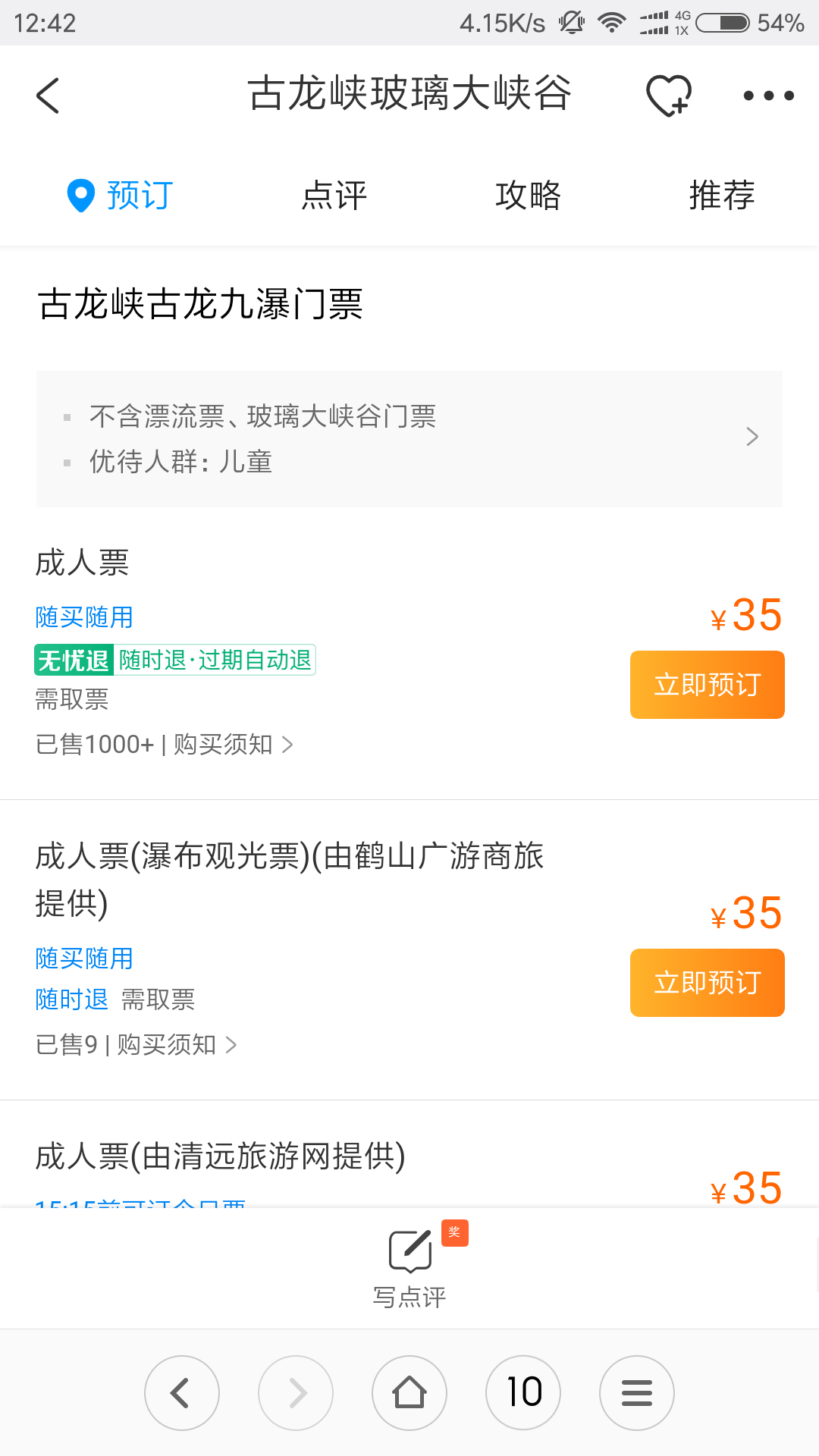Open the 攻略 tab

pos(528,196)
